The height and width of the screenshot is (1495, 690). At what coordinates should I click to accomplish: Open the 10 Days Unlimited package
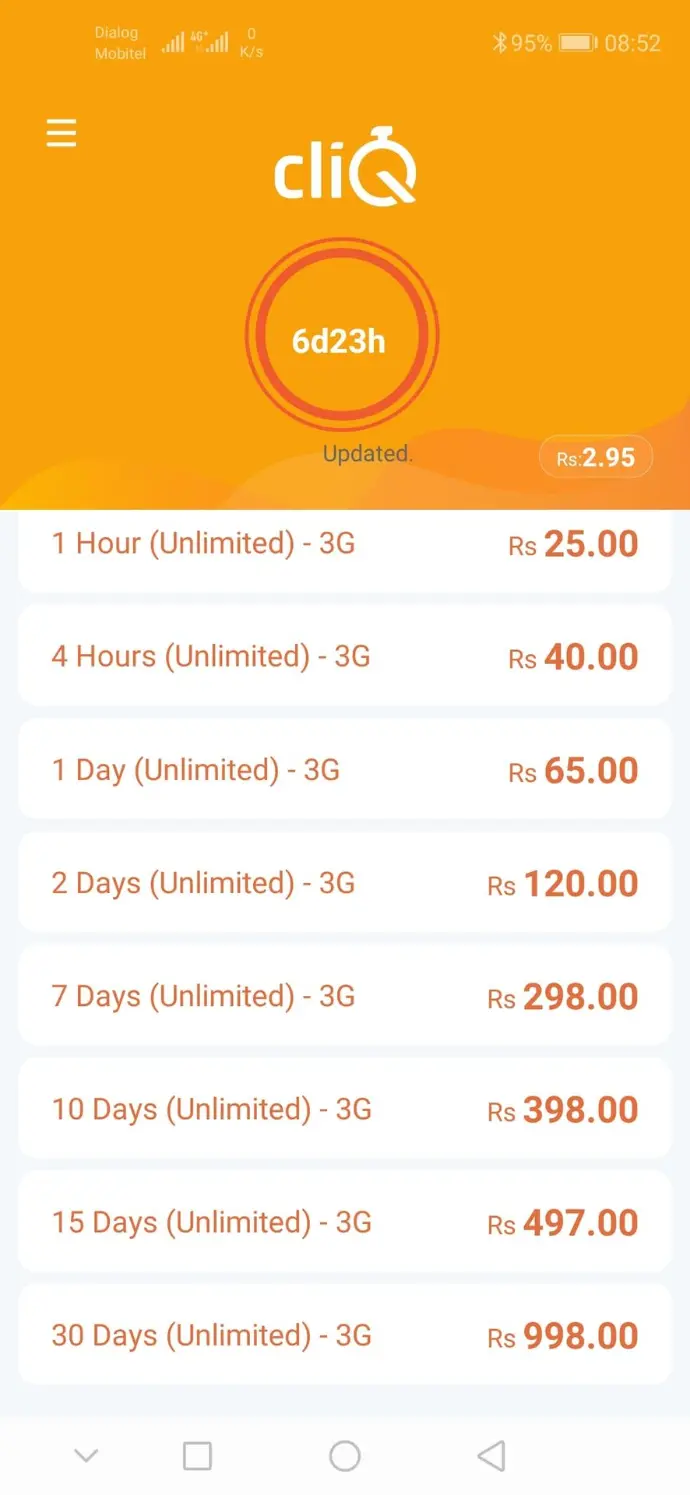pyautogui.click(x=344, y=1108)
